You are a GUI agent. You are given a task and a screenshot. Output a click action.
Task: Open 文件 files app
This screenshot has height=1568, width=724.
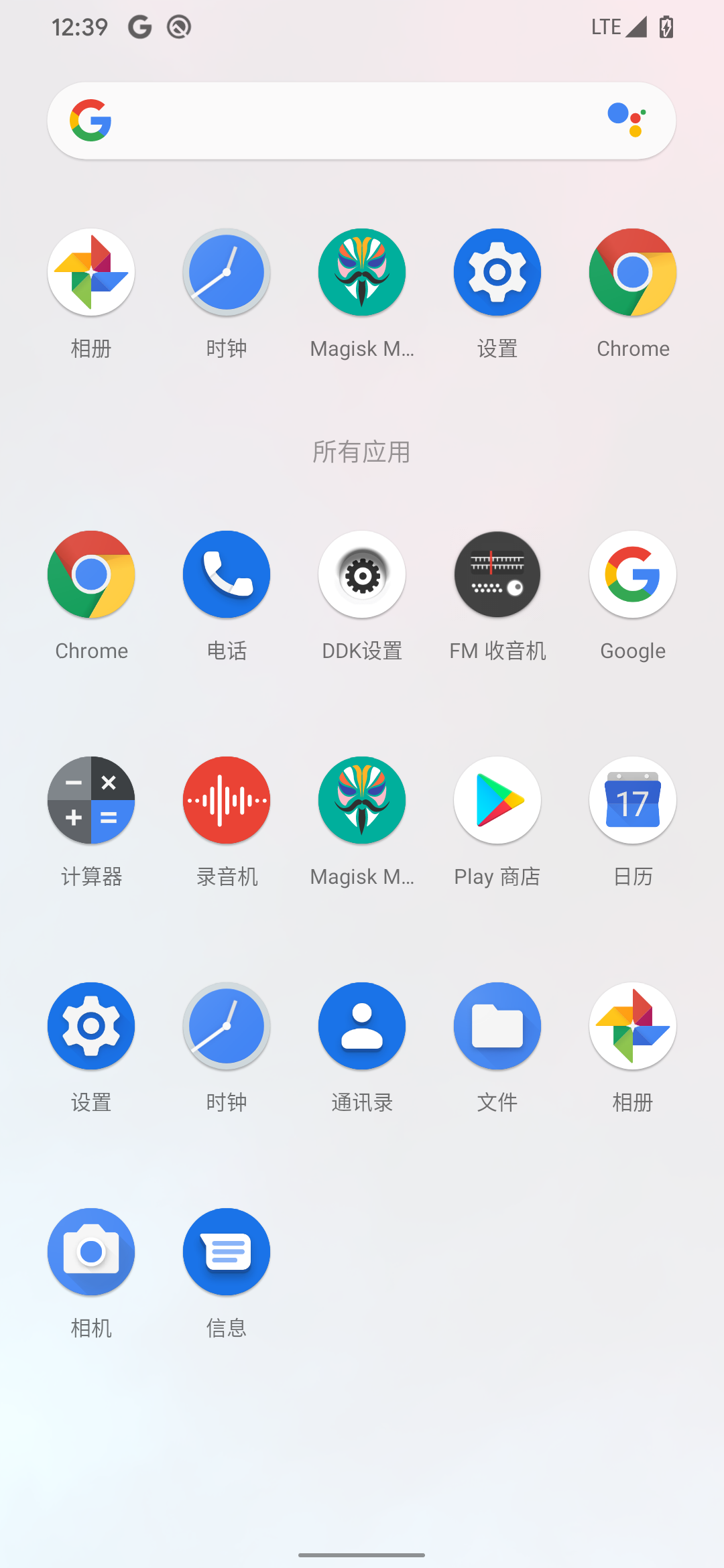pos(497,1027)
